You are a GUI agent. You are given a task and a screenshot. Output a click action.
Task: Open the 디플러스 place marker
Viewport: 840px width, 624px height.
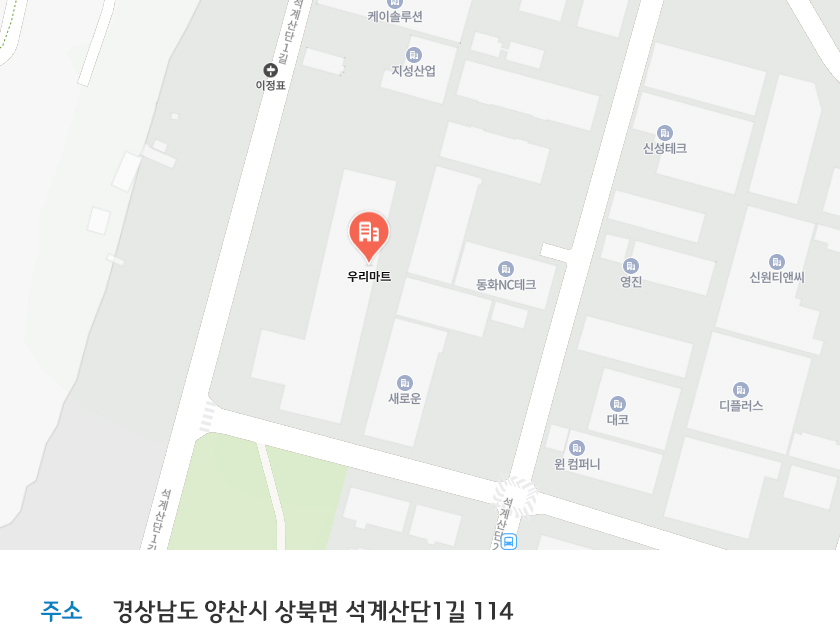(x=741, y=390)
